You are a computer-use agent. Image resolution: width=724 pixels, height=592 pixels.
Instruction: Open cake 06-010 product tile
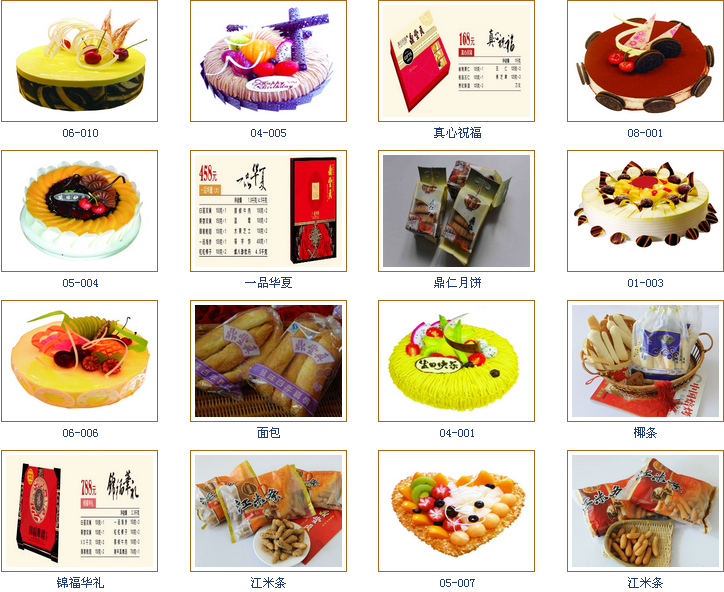click(79, 62)
